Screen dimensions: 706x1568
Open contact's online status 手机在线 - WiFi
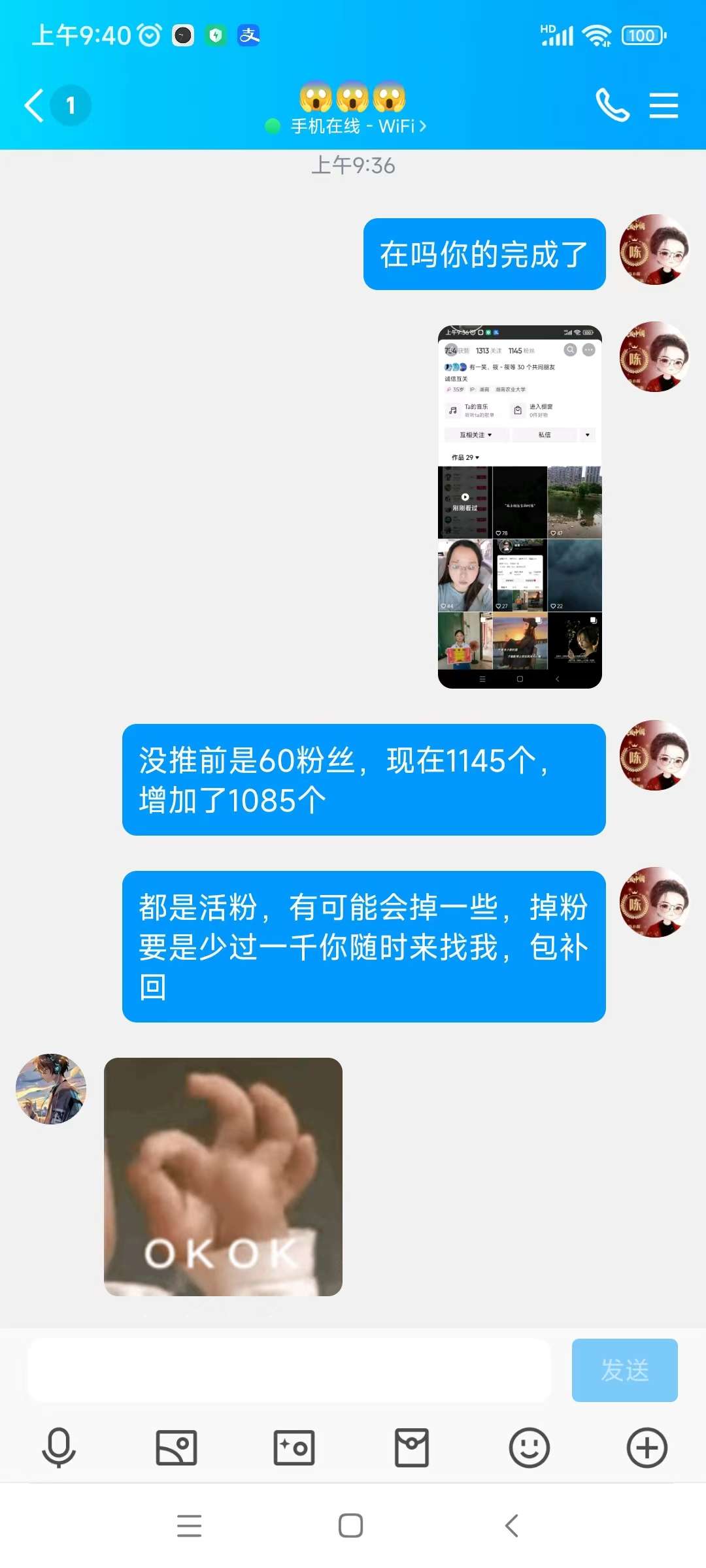tap(346, 126)
